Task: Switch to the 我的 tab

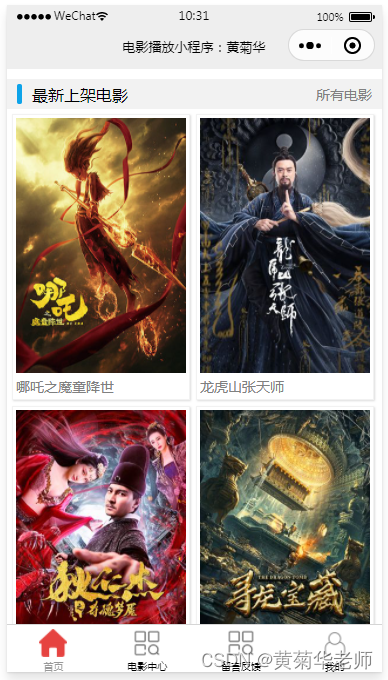Action: pos(335,650)
